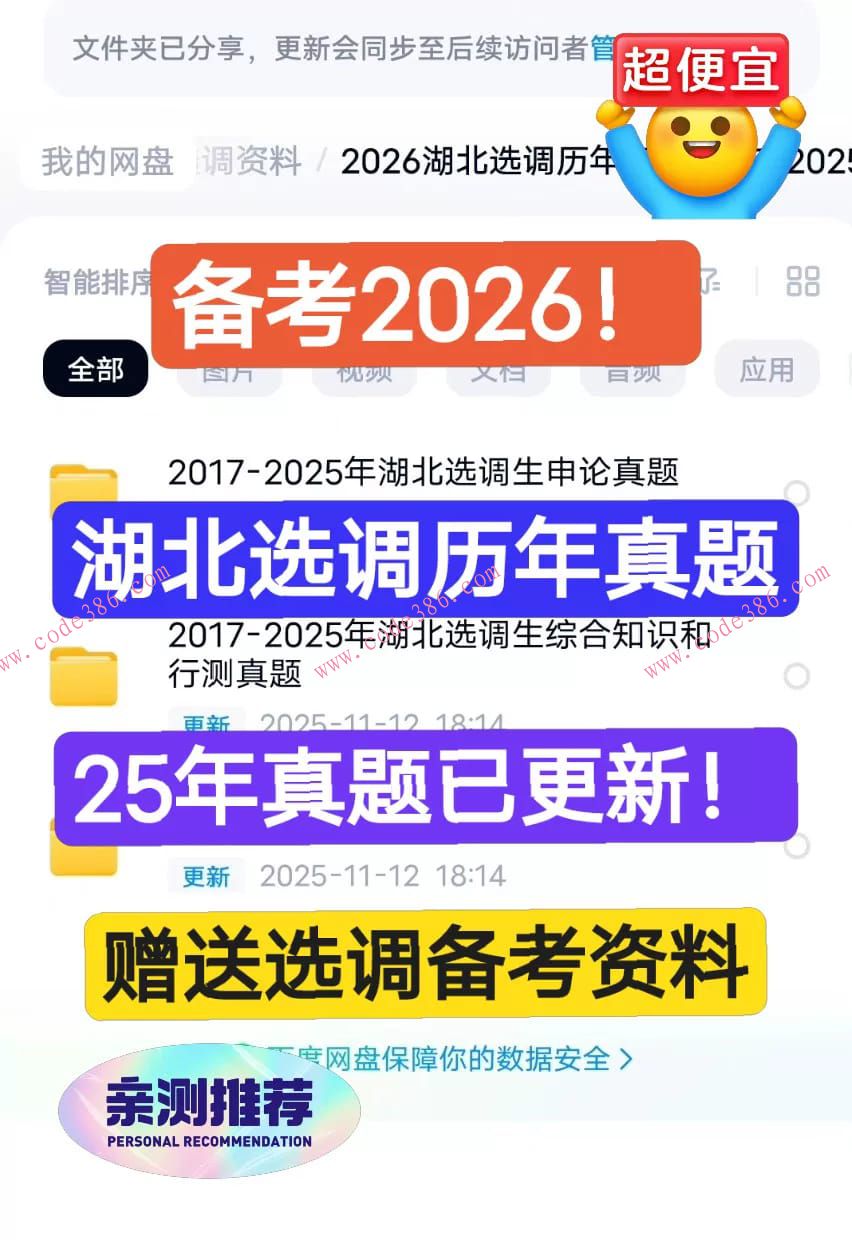
Task: Navigate to 我的网盘 via the breadcrumb
Action: click(106, 162)
